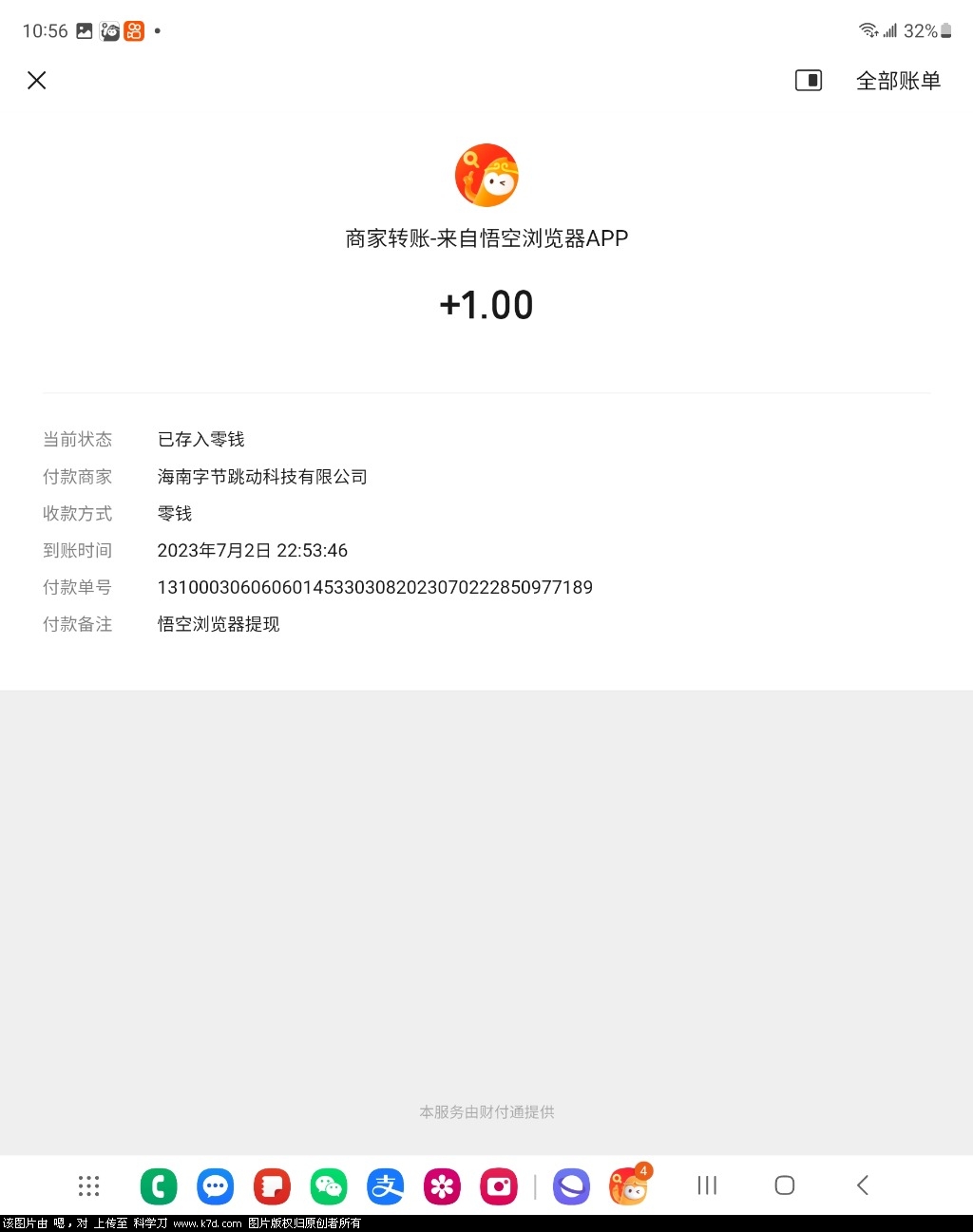Tap the Kuaishou icon in the status bar
Viewport: 973px width, 1232px height.
coord(133,30)
